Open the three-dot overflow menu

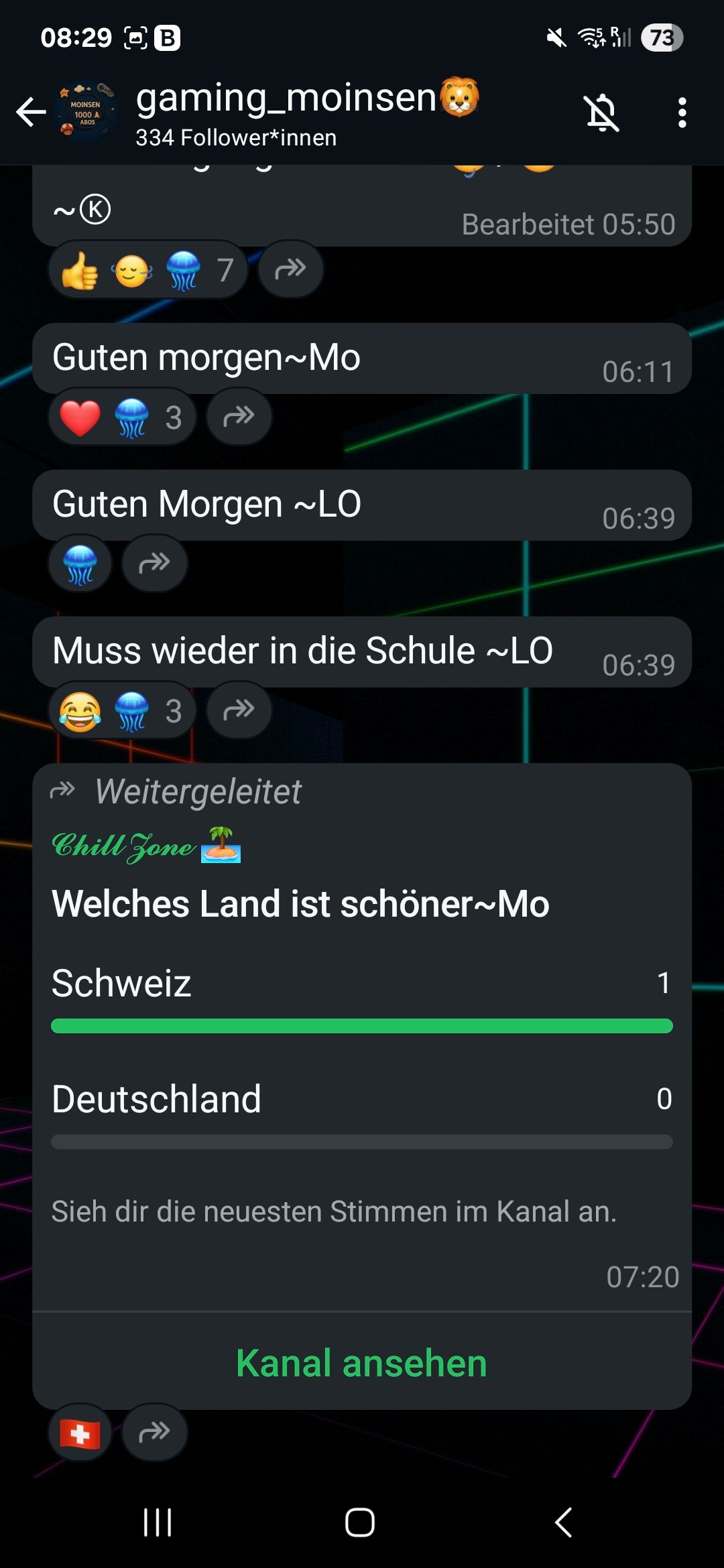pyautogui.click(x=682, y=113)
